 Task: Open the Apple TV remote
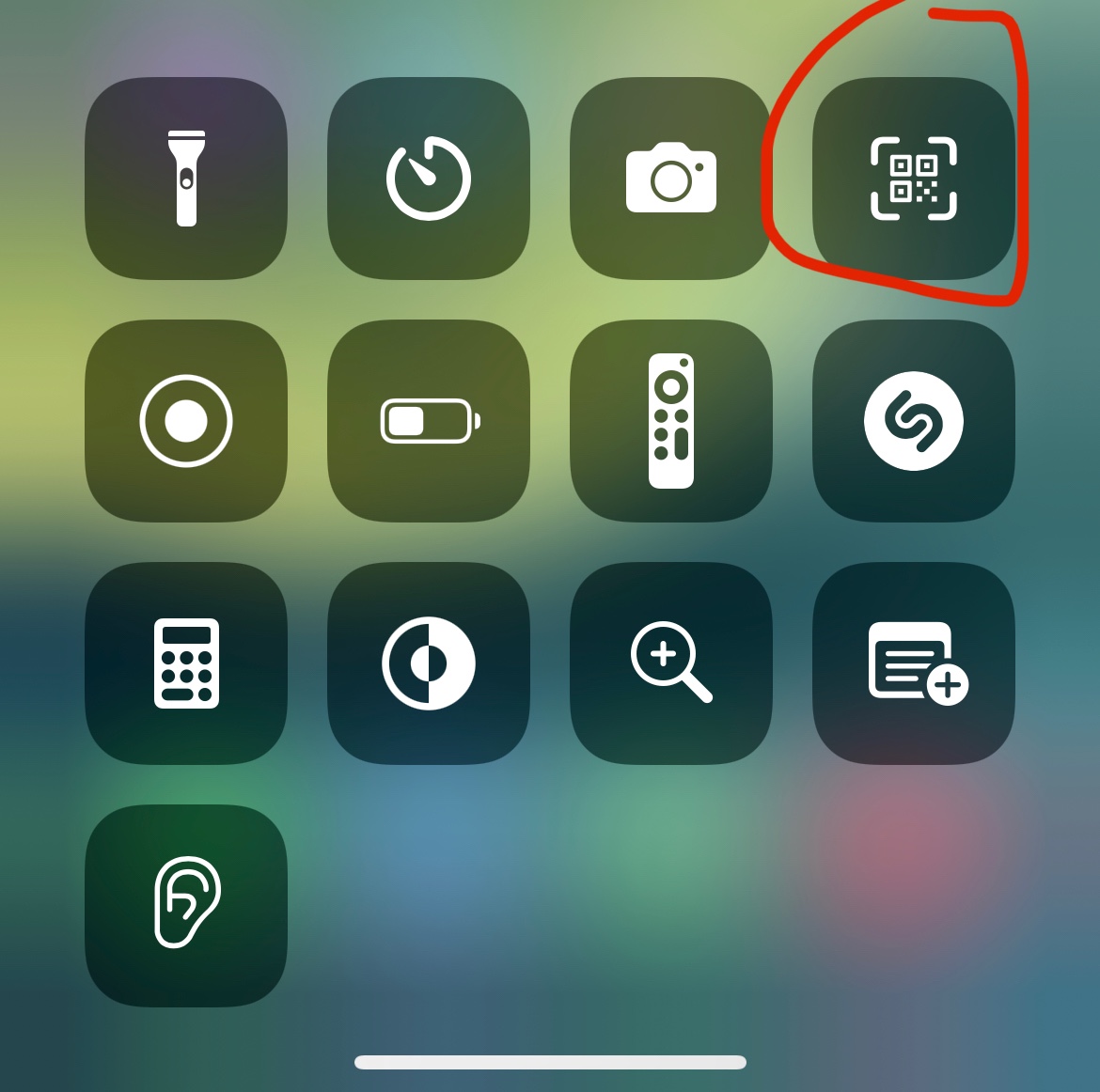(671, 421)
